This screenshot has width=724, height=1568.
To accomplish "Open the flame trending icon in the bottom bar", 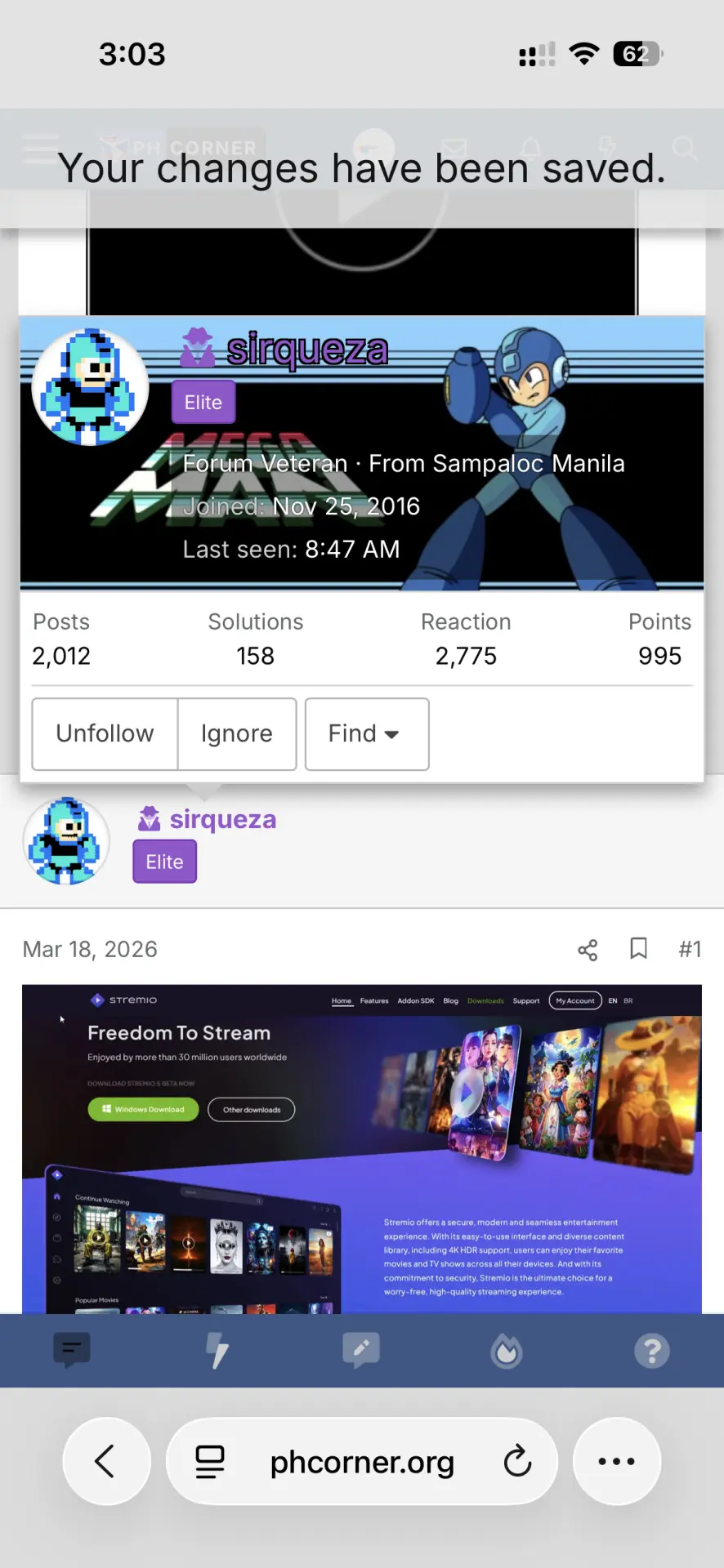I will point(507,1351).
